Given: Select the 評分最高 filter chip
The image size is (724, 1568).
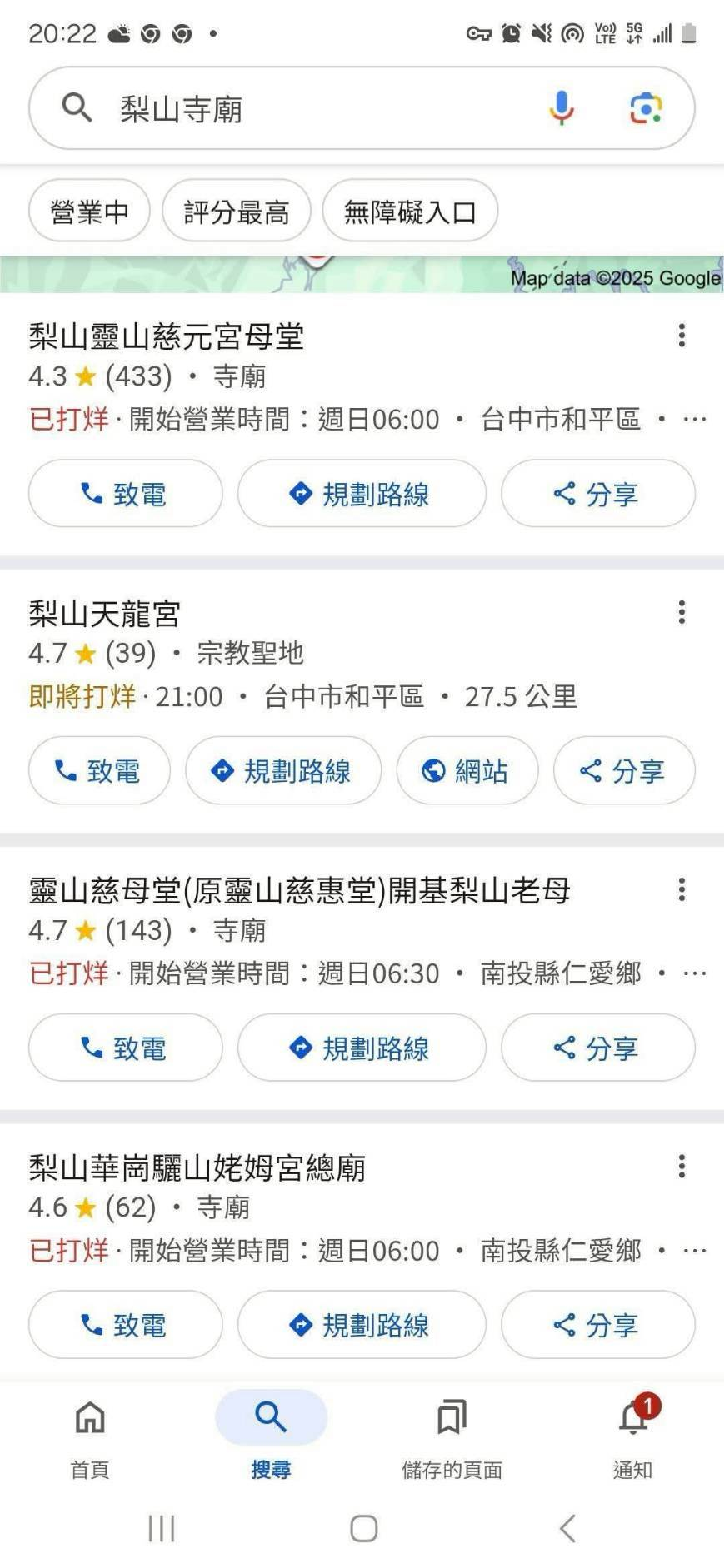Looking at the screenshot, I should click(237, 212).
